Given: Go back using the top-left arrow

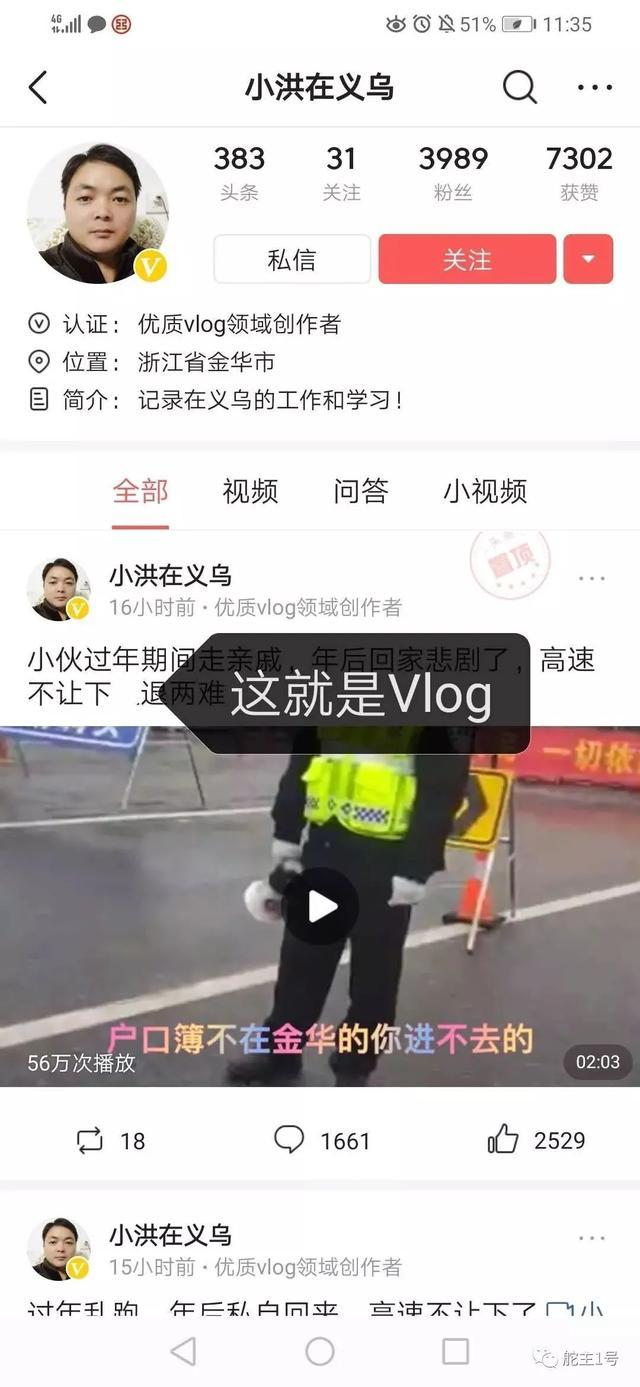Looking at the screenshot, I should pyautogui.click(x=38, y=88).
